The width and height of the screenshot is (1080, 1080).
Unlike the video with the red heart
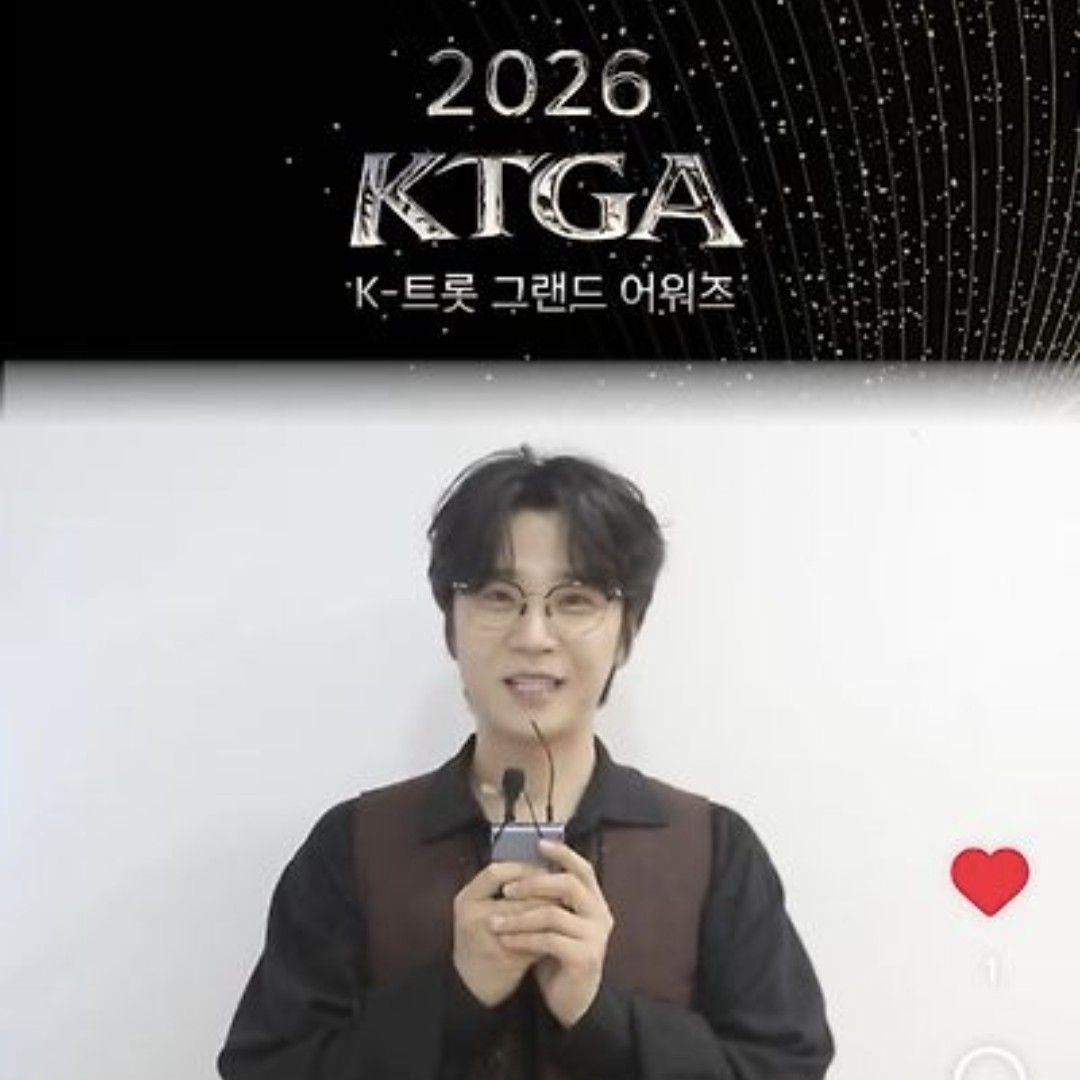coord(989,881)
